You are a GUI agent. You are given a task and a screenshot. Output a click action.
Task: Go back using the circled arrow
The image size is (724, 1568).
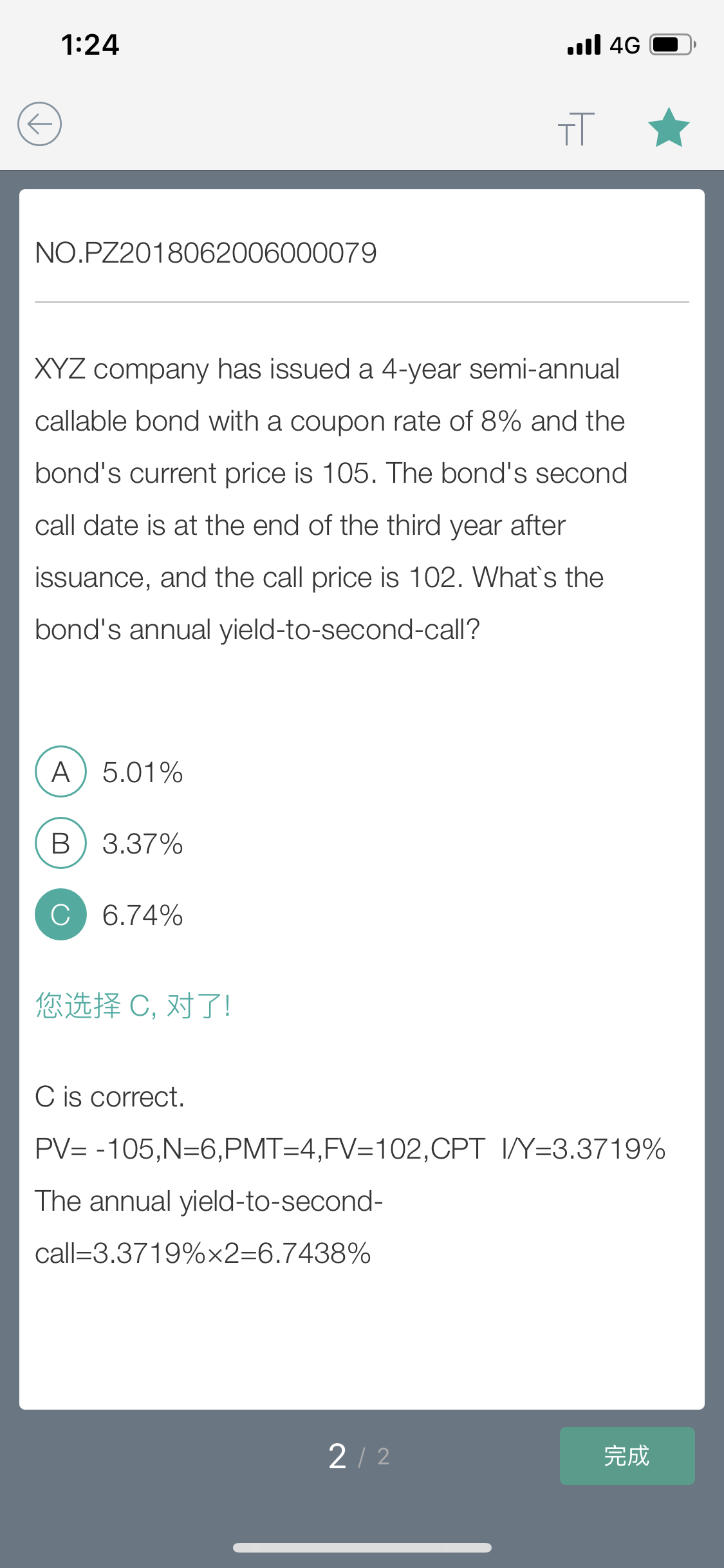click(x=39, y=124)
